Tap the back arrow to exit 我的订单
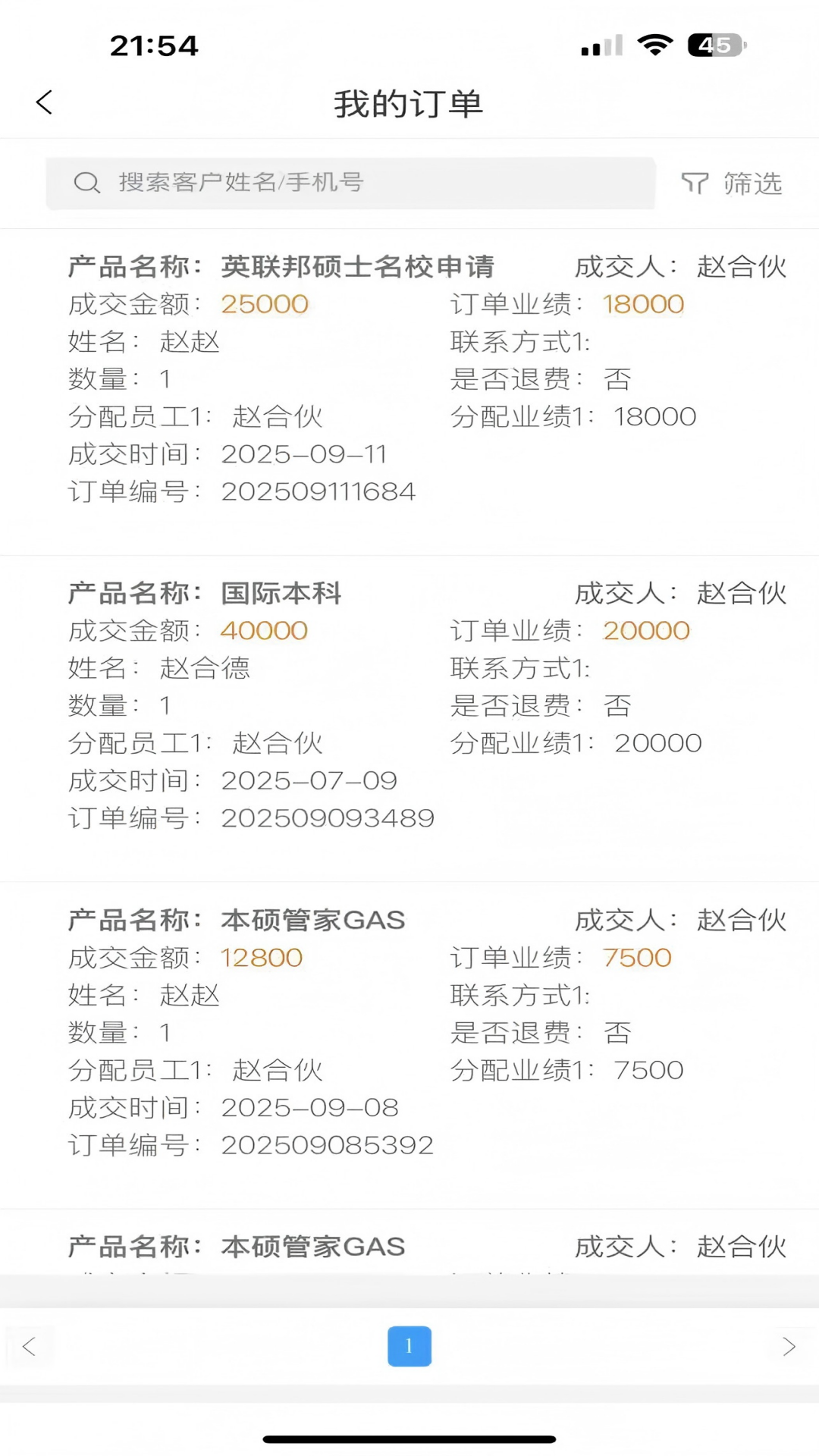 pyautogui.click(x=43, y=102)
